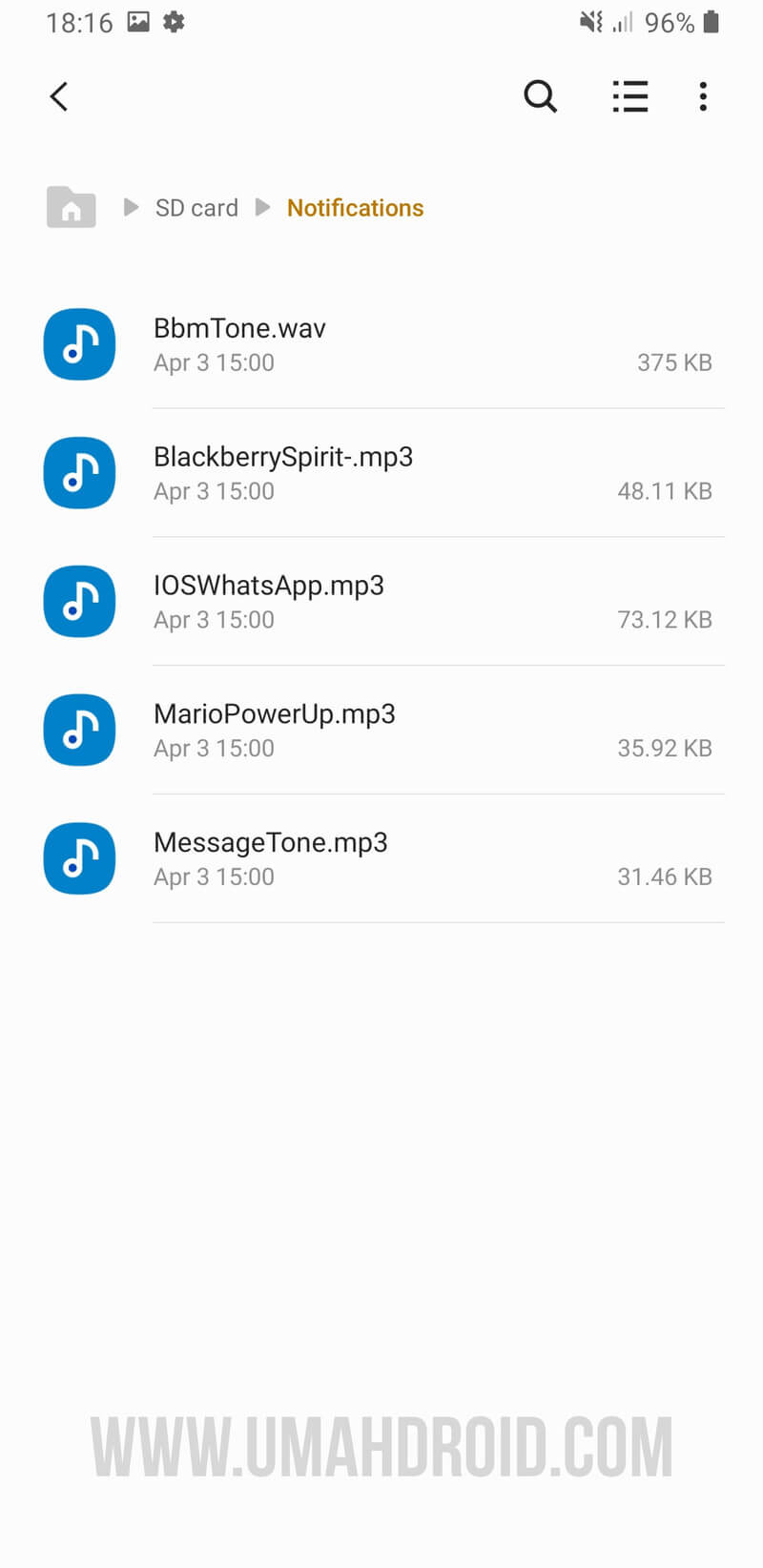Play BlackberrySpirit-.mp3 file
Image resolution: width=763 pixels, height=1568 pixels.
pos(381,473)
